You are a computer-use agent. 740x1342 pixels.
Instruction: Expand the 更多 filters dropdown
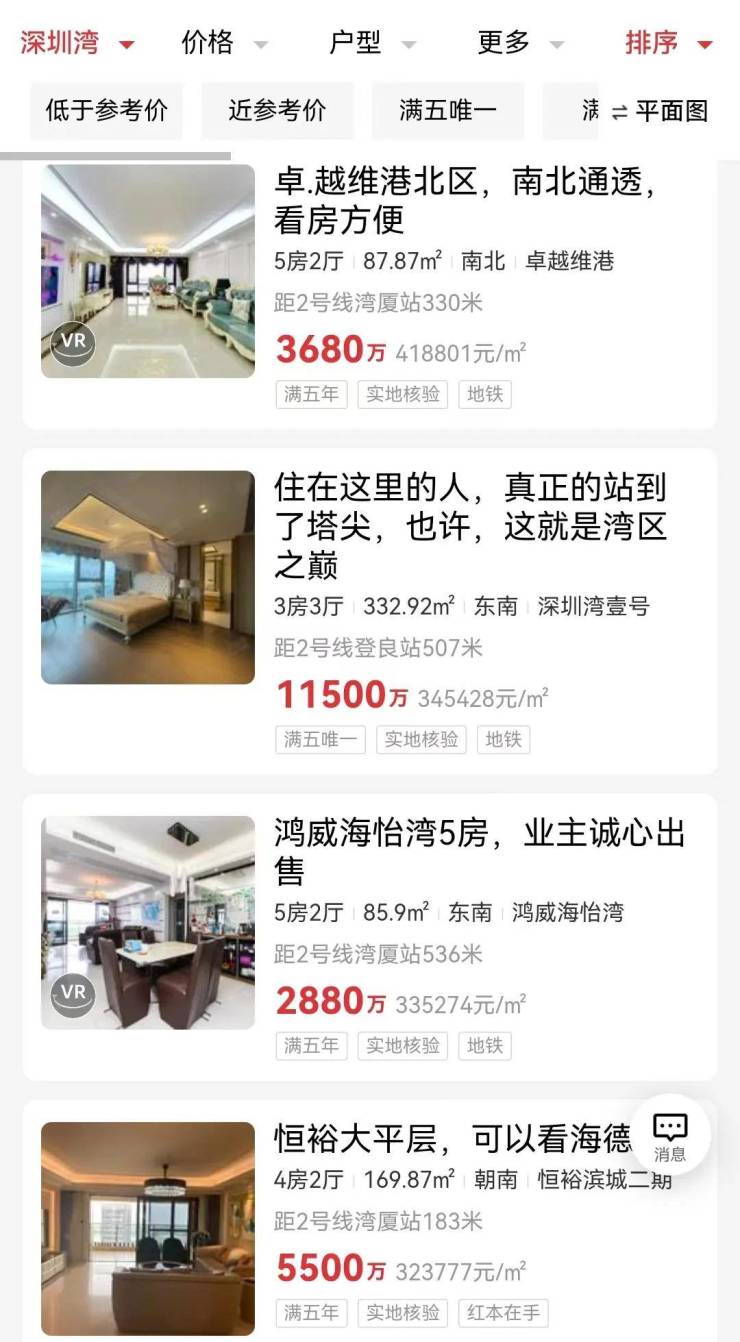pyautogui.click(x=520, y=43)
